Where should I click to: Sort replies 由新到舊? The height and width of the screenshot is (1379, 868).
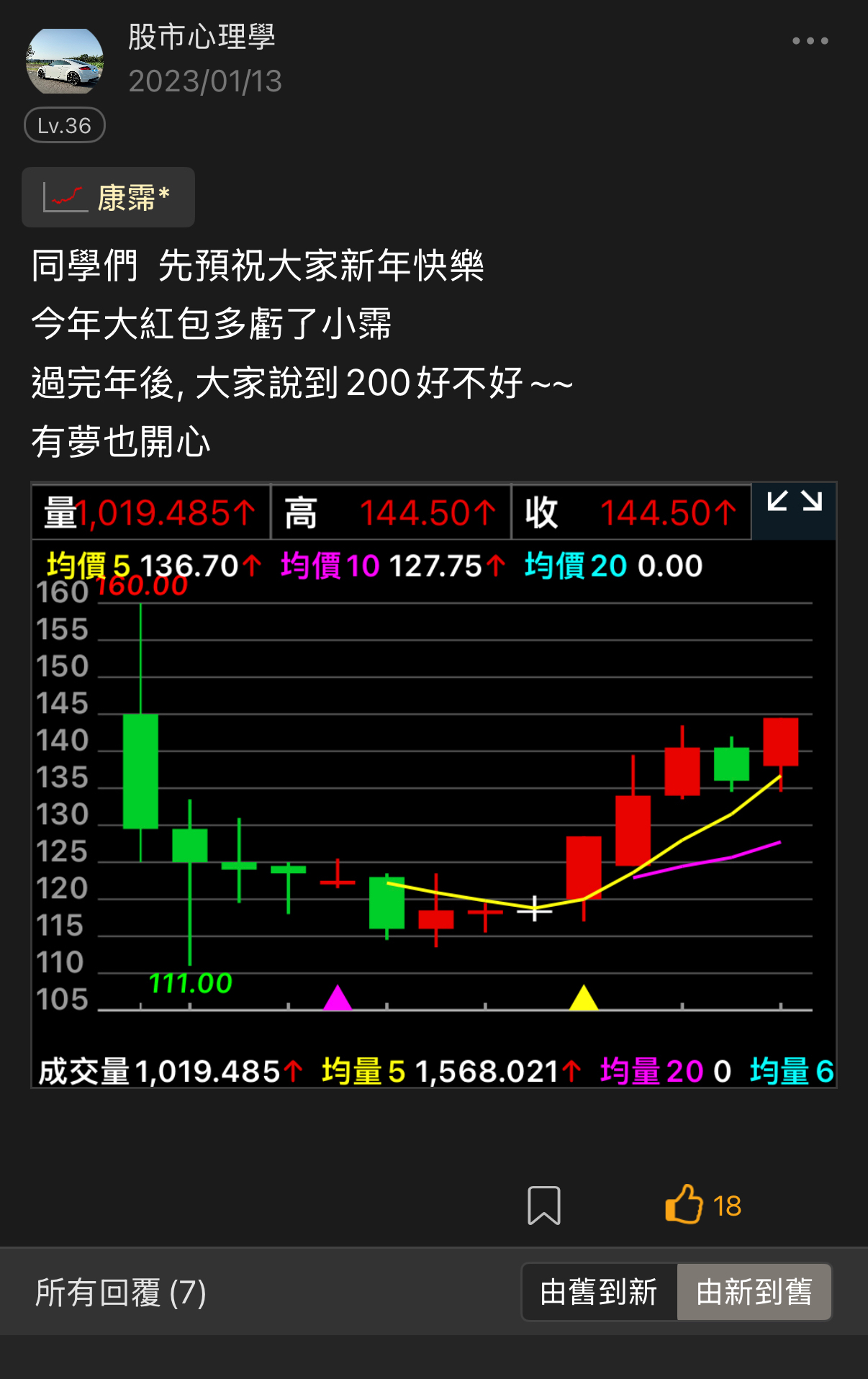click(754, 1292)
